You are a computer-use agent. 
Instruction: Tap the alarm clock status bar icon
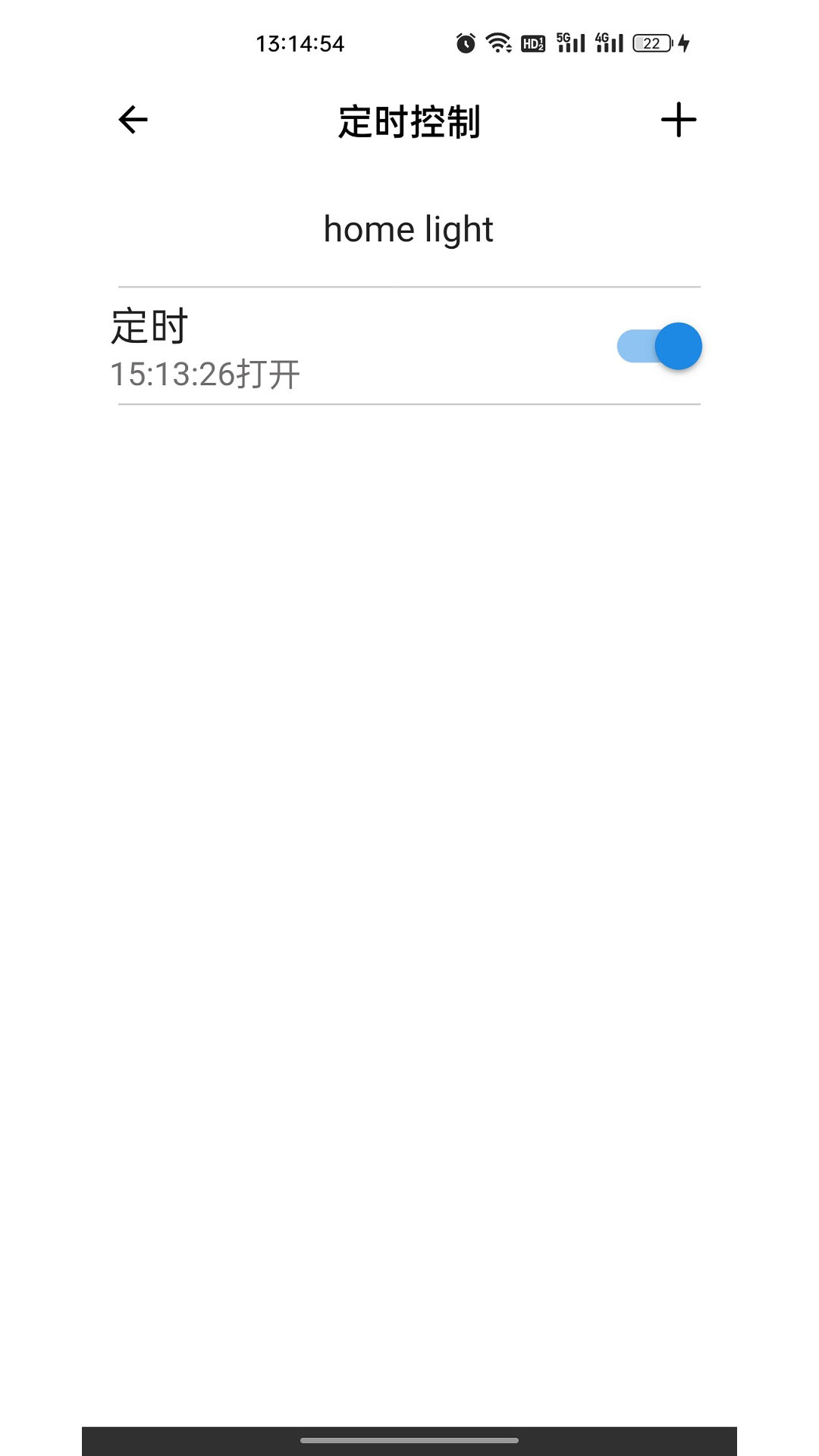(x=464, y=43)
